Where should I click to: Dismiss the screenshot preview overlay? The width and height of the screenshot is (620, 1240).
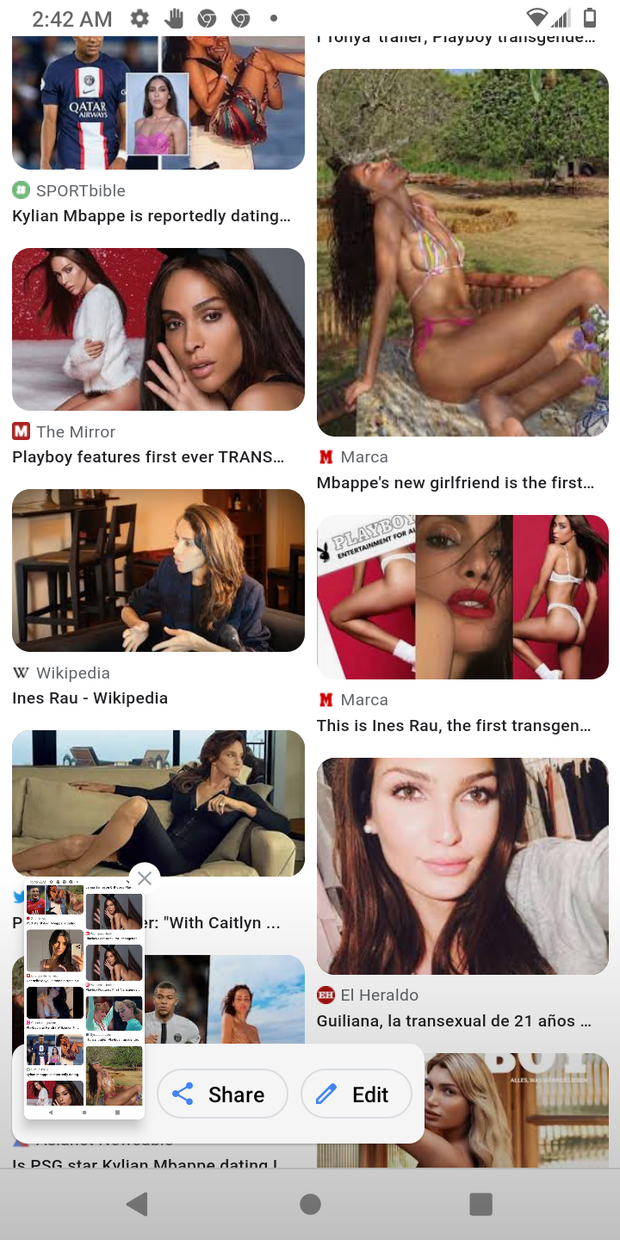145,878
